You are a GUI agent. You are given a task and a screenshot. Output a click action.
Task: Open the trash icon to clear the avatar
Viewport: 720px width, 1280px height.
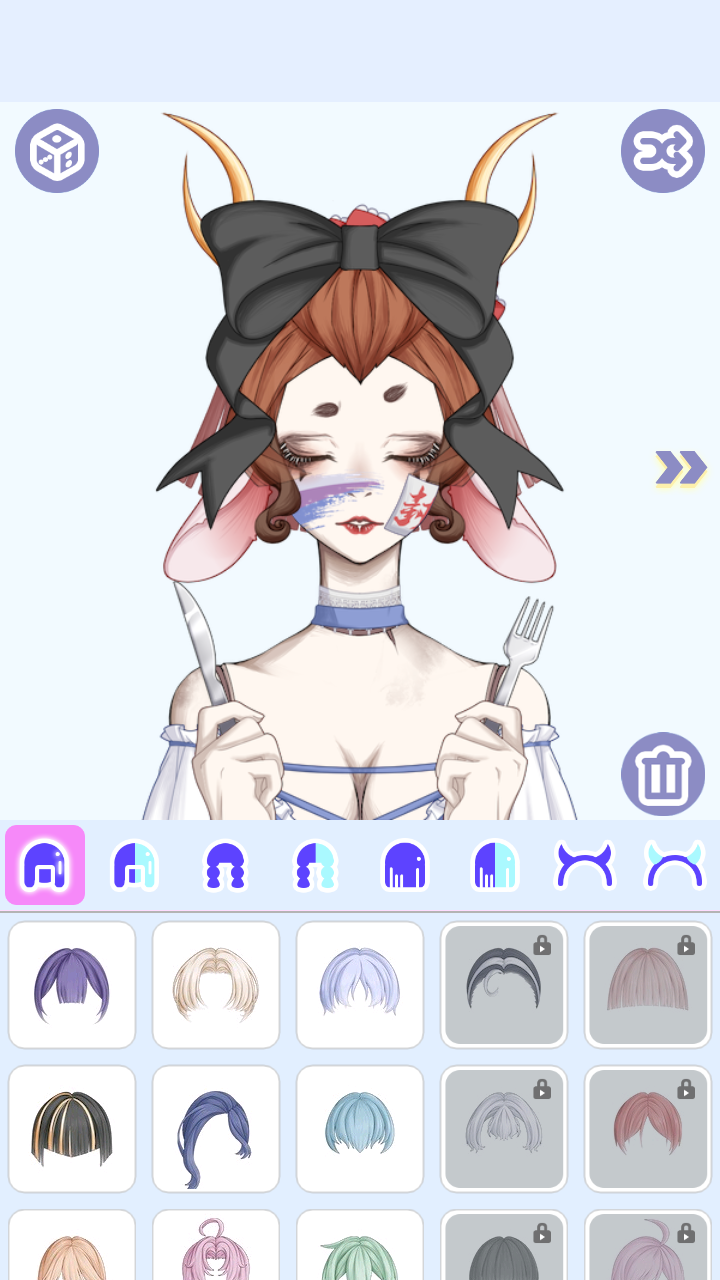(x=663, y=773)
